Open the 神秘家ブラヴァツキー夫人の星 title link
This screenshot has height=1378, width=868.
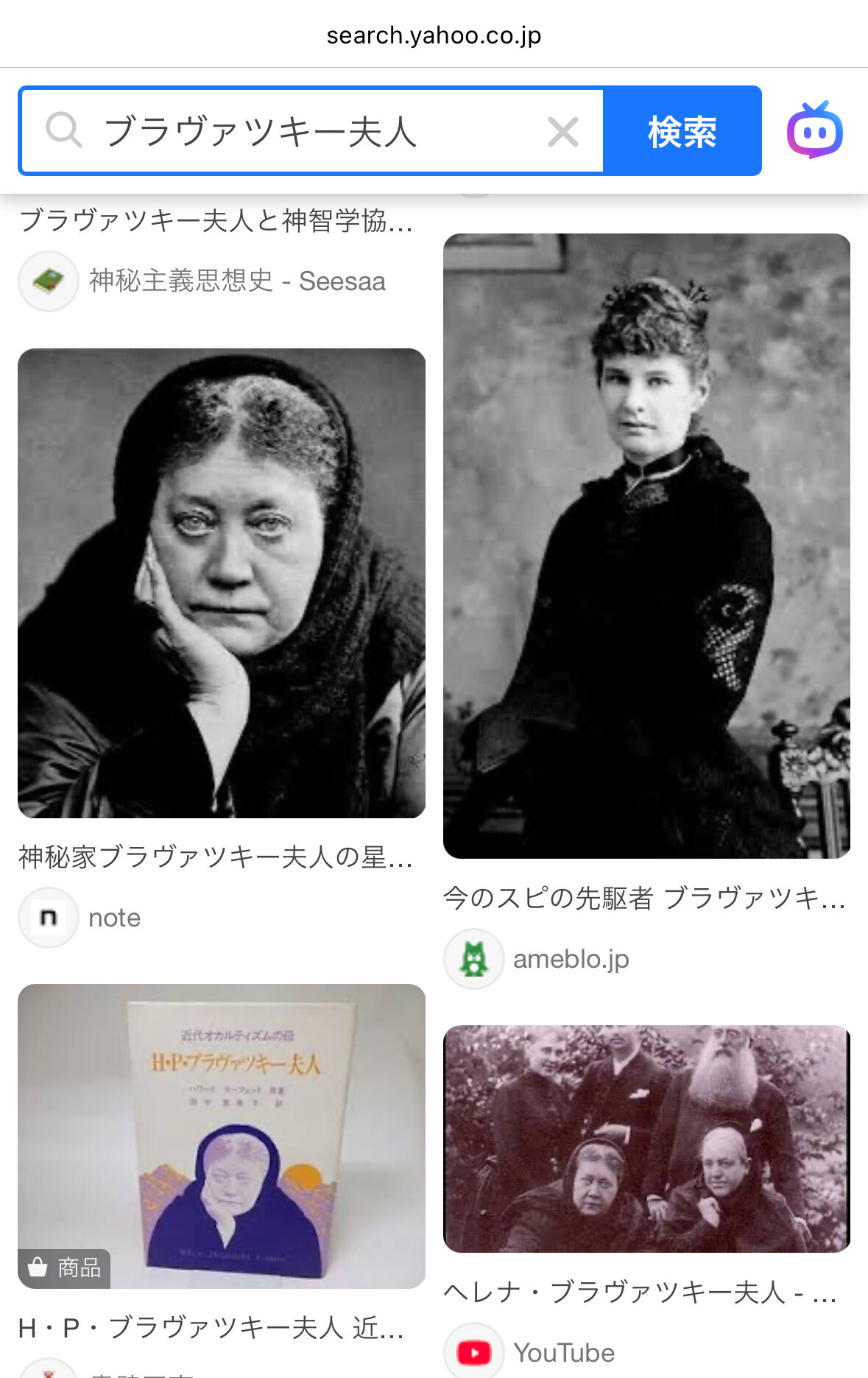[215, 857]
